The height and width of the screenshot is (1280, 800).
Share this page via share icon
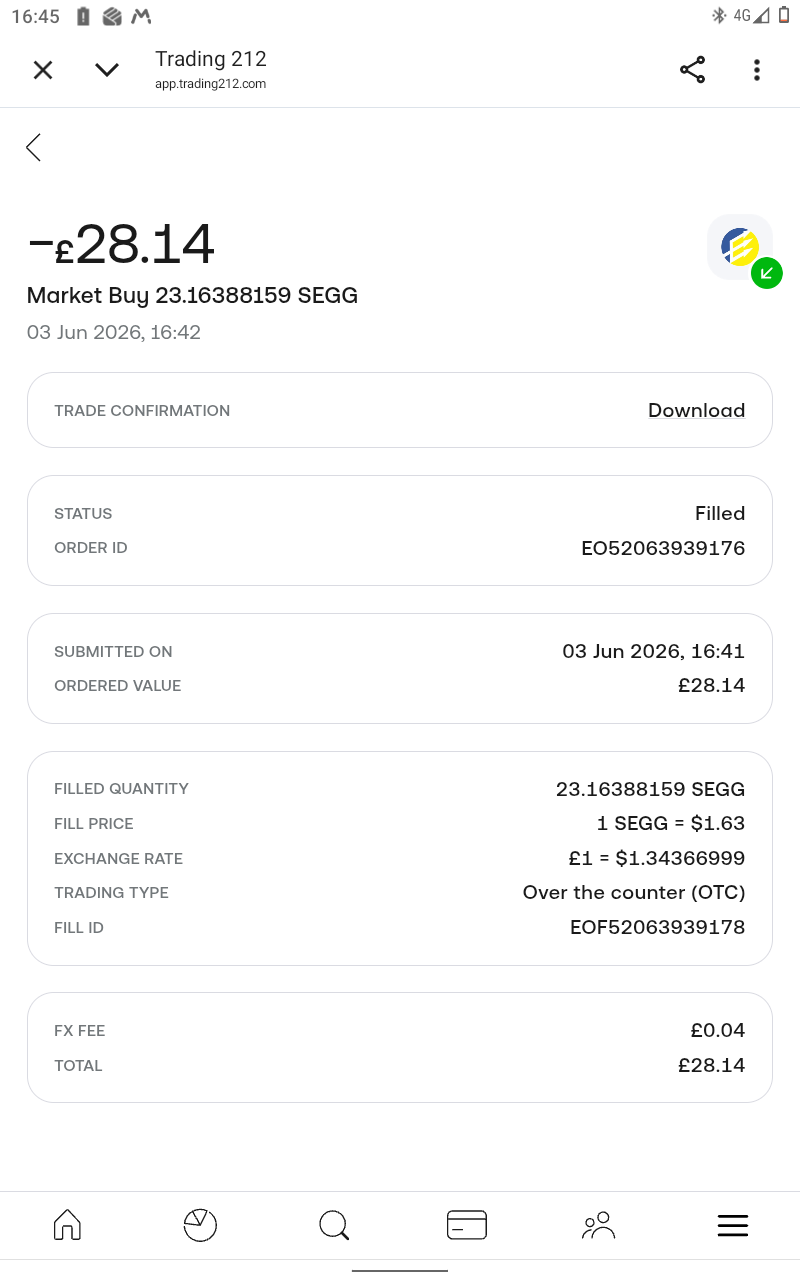[692, 70]
